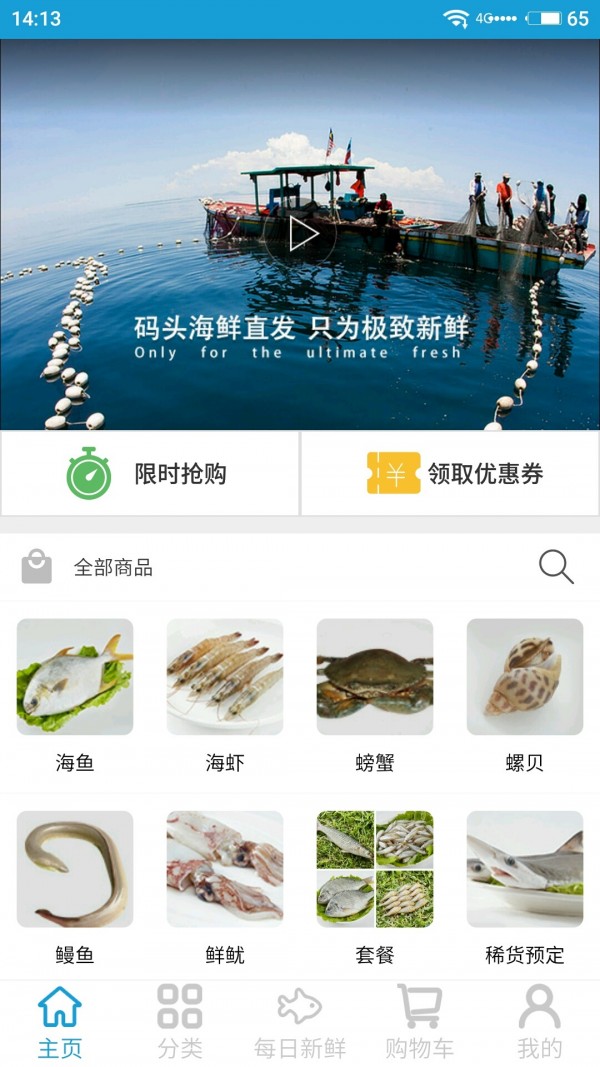Open the product search magnifier
Viewport: 600px width, 1067px height.
(x=556, y=567)
